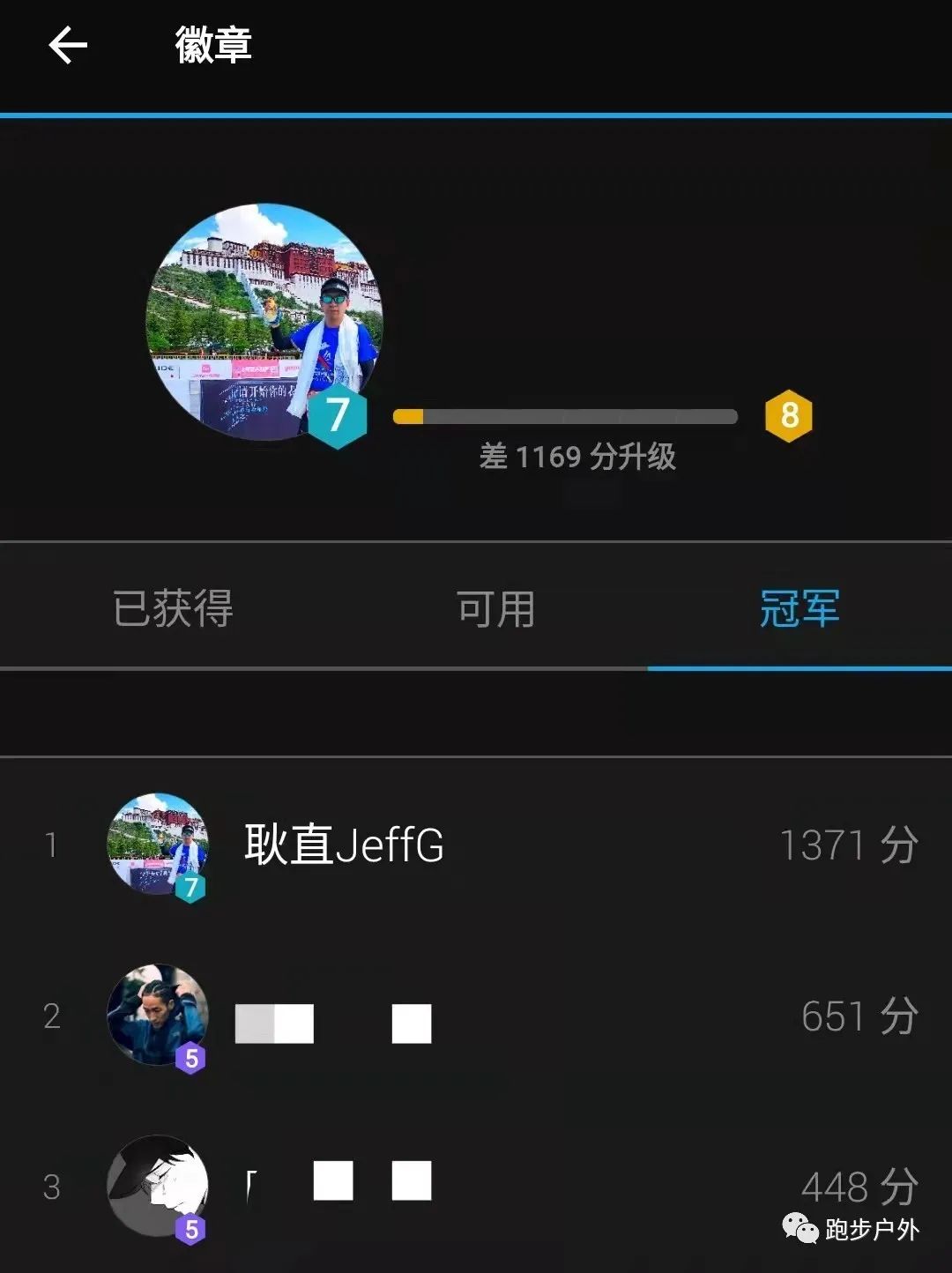Open rank 2 player's avatar

tap(157, 1014)
